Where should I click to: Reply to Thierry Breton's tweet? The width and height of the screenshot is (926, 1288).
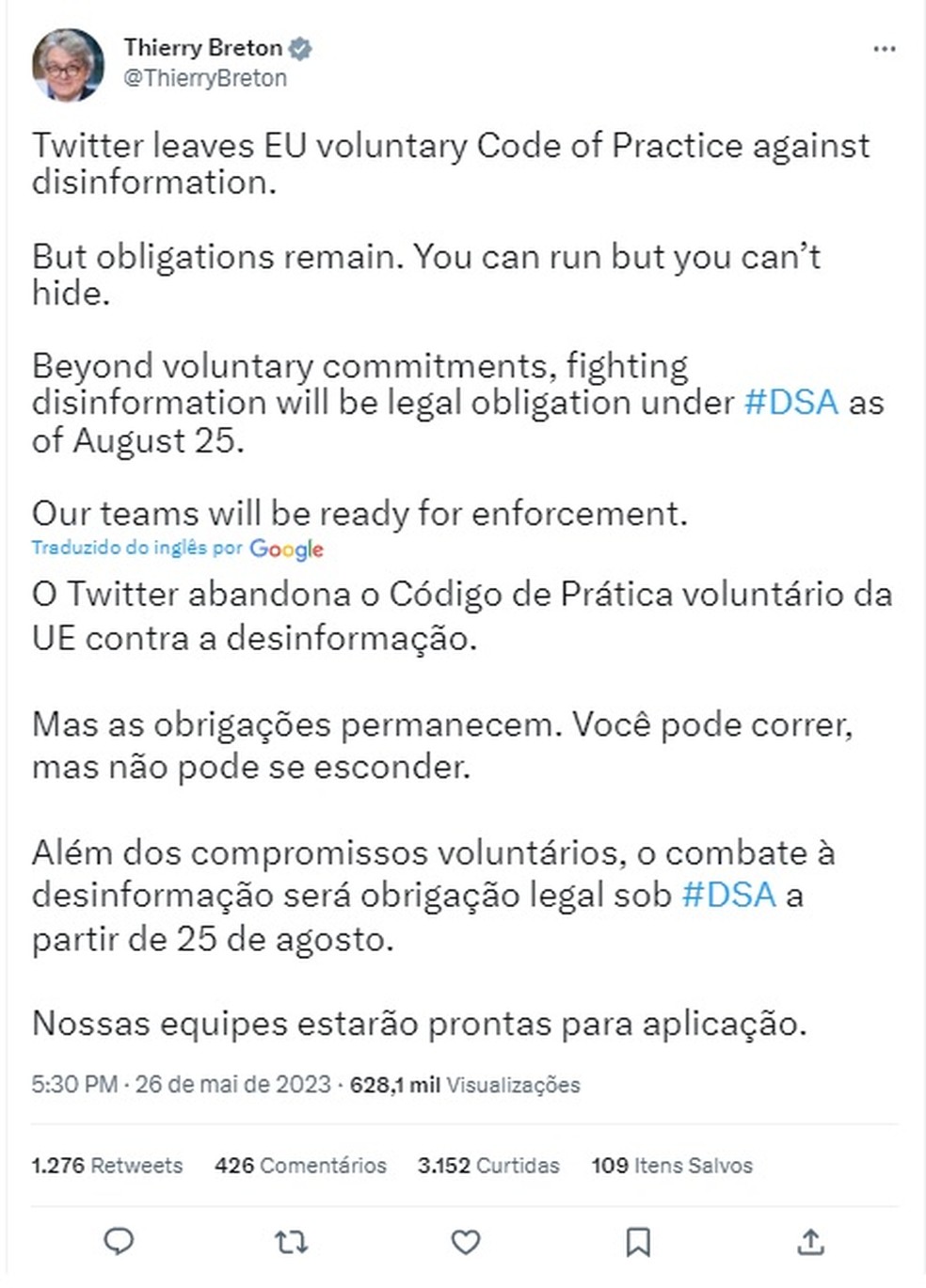[119, 1242]
